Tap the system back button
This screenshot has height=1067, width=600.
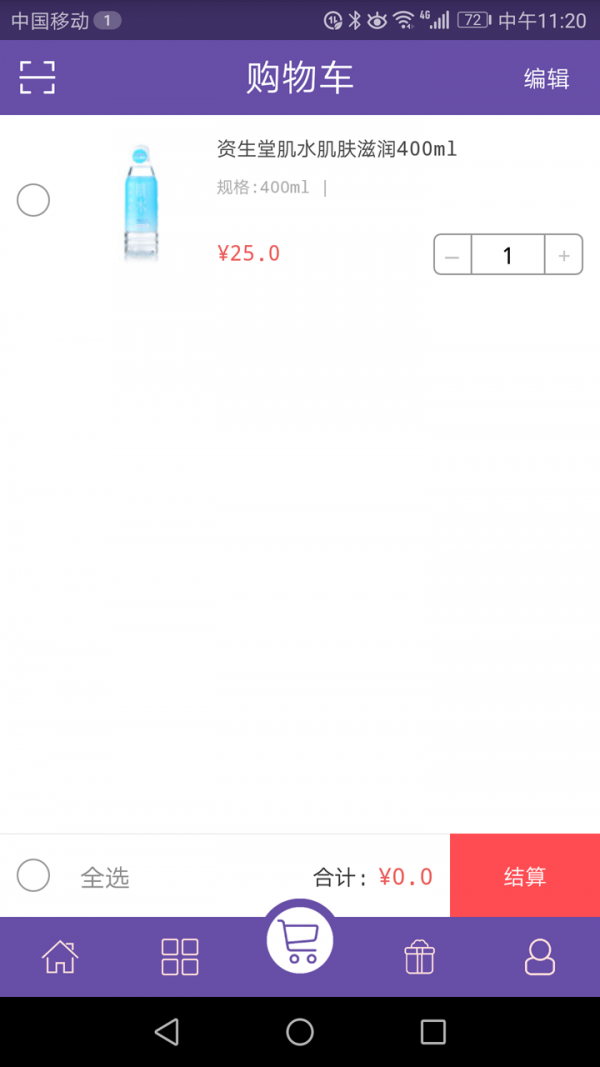[x=167, y=1032]
